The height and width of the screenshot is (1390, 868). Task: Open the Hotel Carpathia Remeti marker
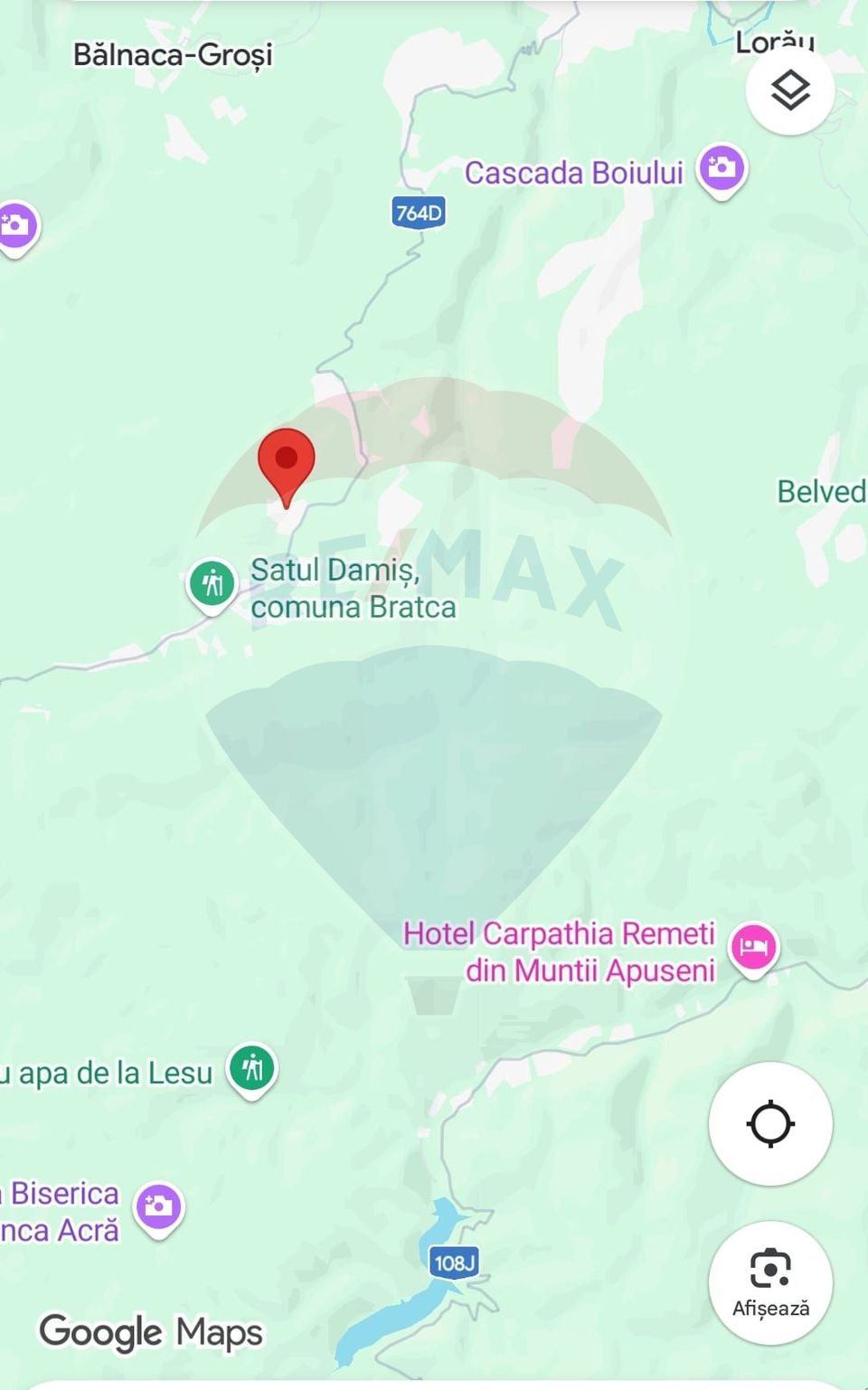[753, 948]
